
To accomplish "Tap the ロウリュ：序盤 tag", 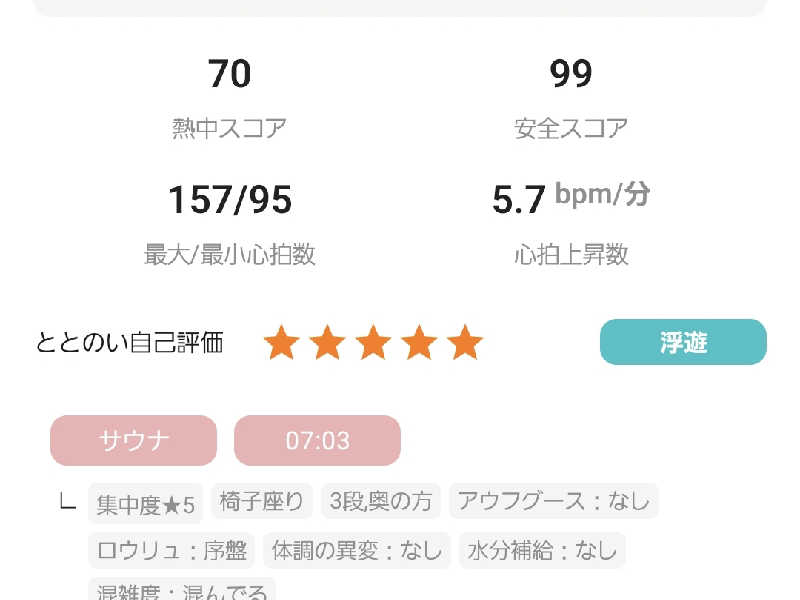I will click(x=171, y=550).
